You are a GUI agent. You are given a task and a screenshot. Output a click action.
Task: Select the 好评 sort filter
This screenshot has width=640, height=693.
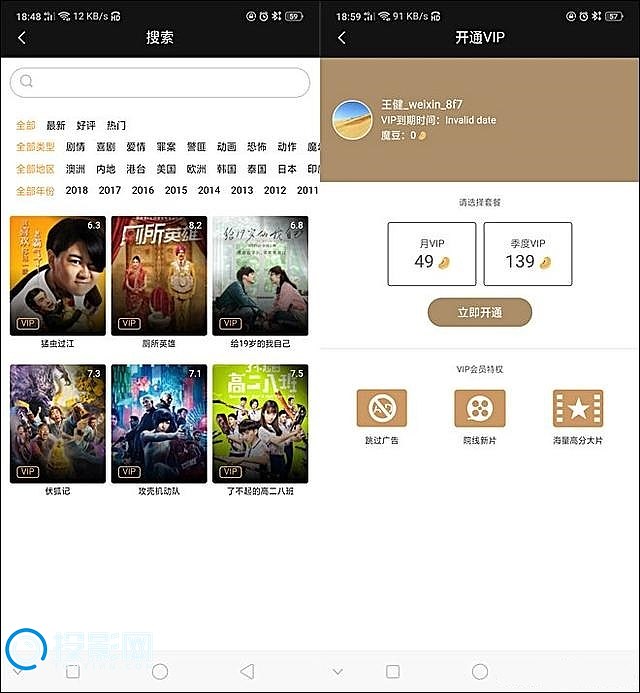(x=86, y=126)
